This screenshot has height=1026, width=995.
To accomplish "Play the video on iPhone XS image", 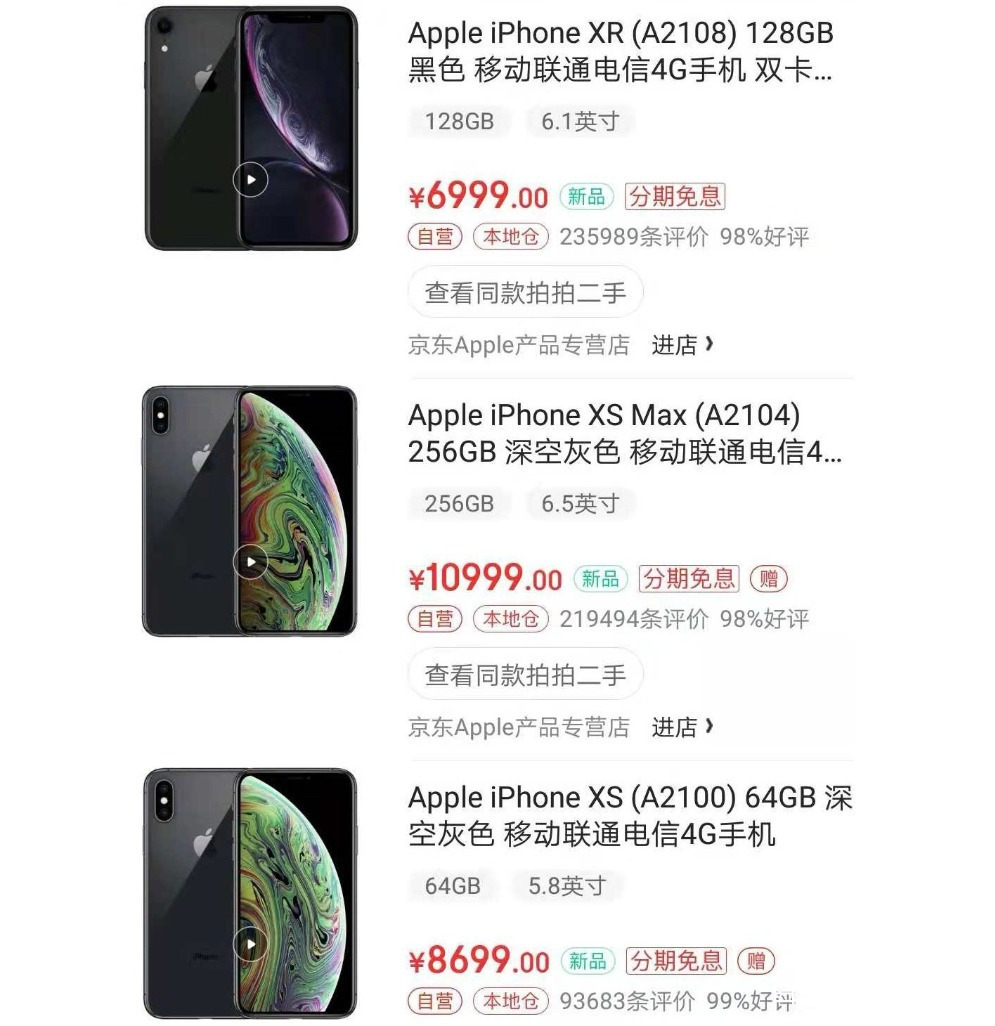I will pyautogui.click(x=250, y=944).
